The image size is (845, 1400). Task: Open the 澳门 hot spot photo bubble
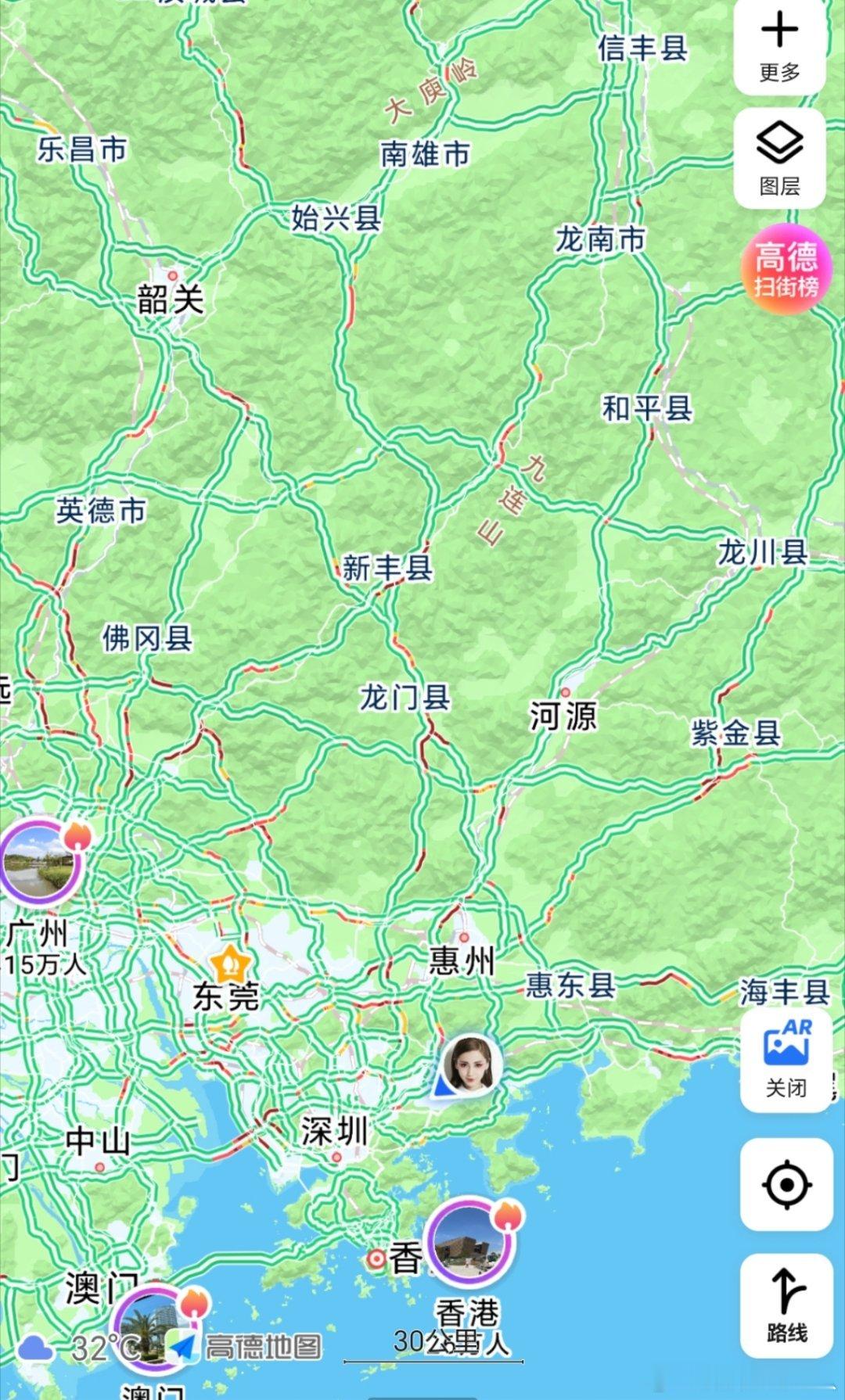(x=153, y=1330)
